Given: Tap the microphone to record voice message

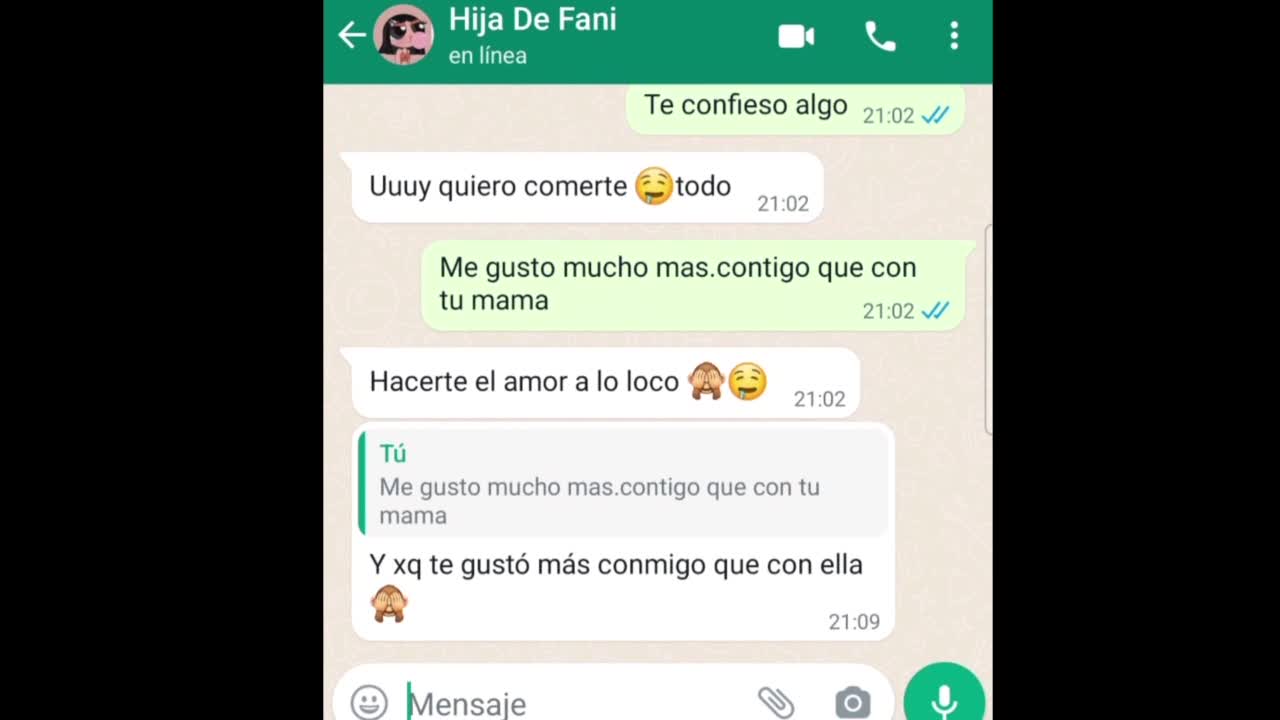Looking at the screenshot, I should [x=943, y=699].
